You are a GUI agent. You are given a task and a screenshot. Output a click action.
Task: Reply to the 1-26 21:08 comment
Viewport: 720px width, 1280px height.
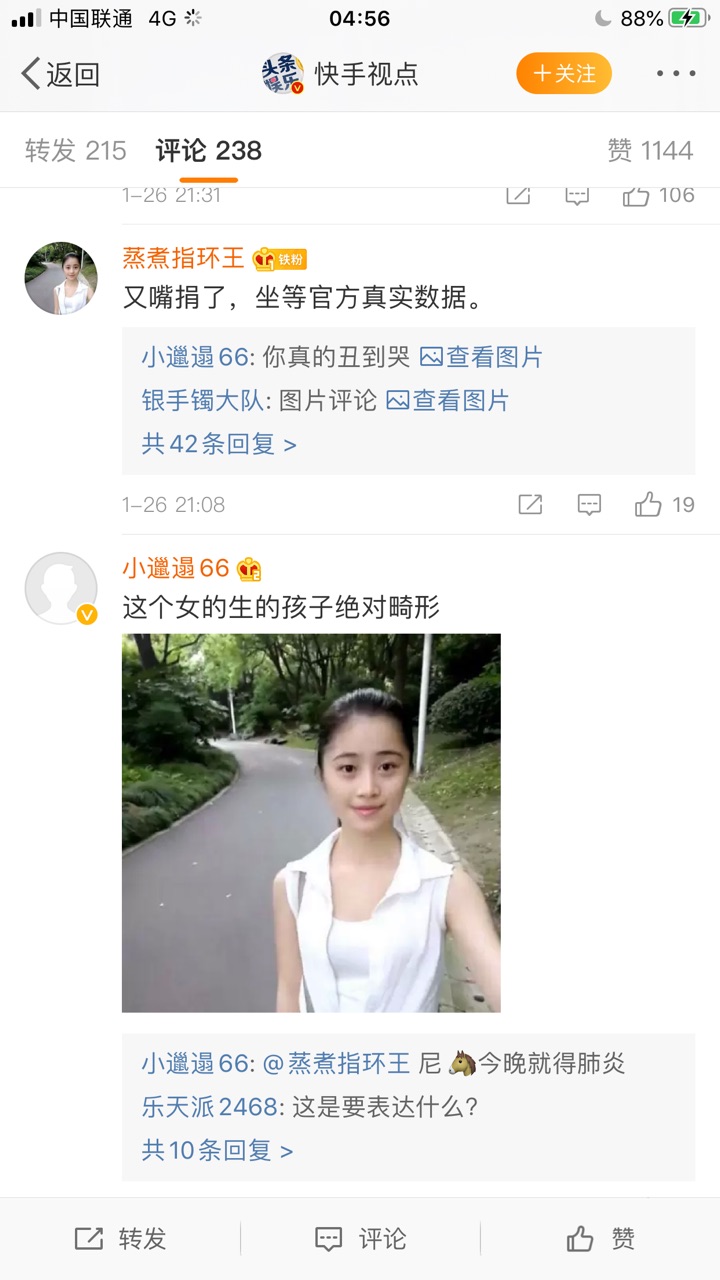tap(589, 505)
